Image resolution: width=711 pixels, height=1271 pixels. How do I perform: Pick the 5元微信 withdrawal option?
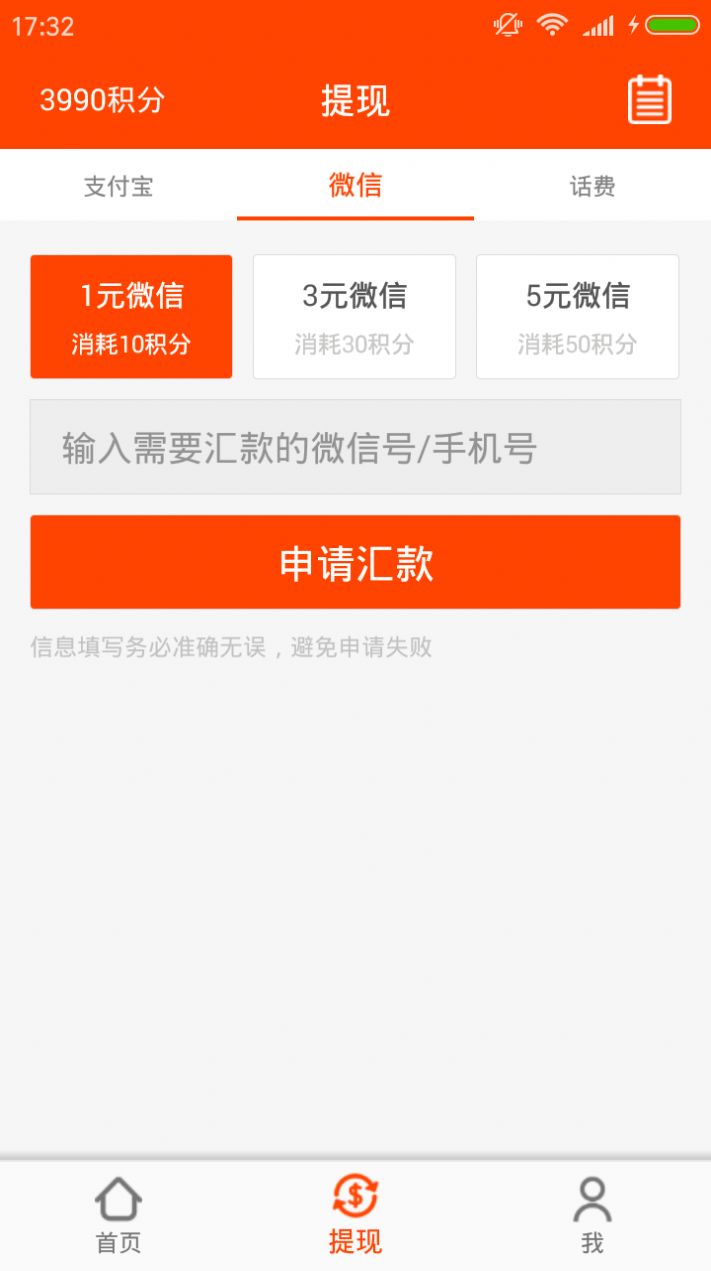coord(577,317)
